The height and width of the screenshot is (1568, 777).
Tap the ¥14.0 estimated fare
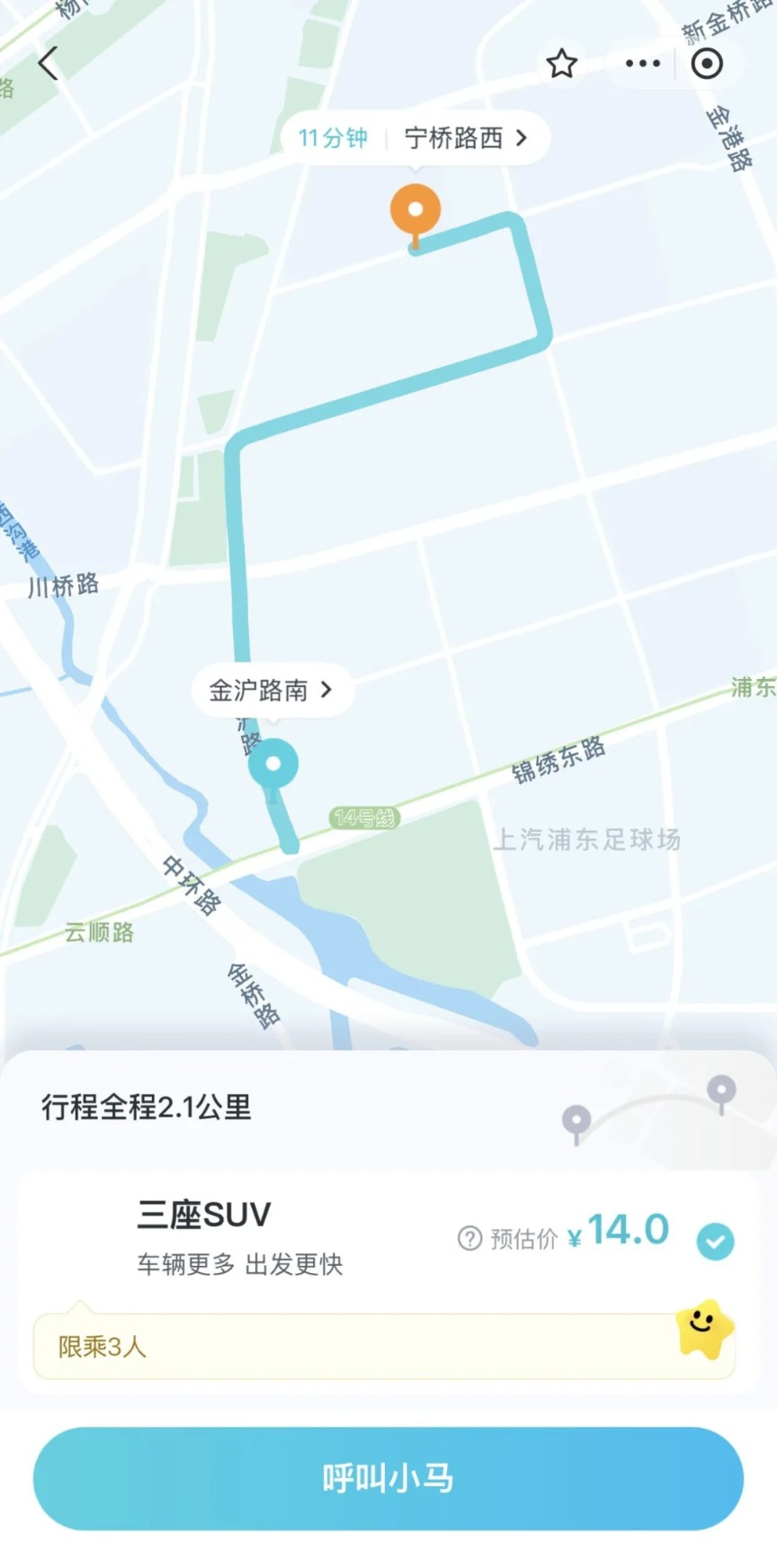pos(622,1230)
